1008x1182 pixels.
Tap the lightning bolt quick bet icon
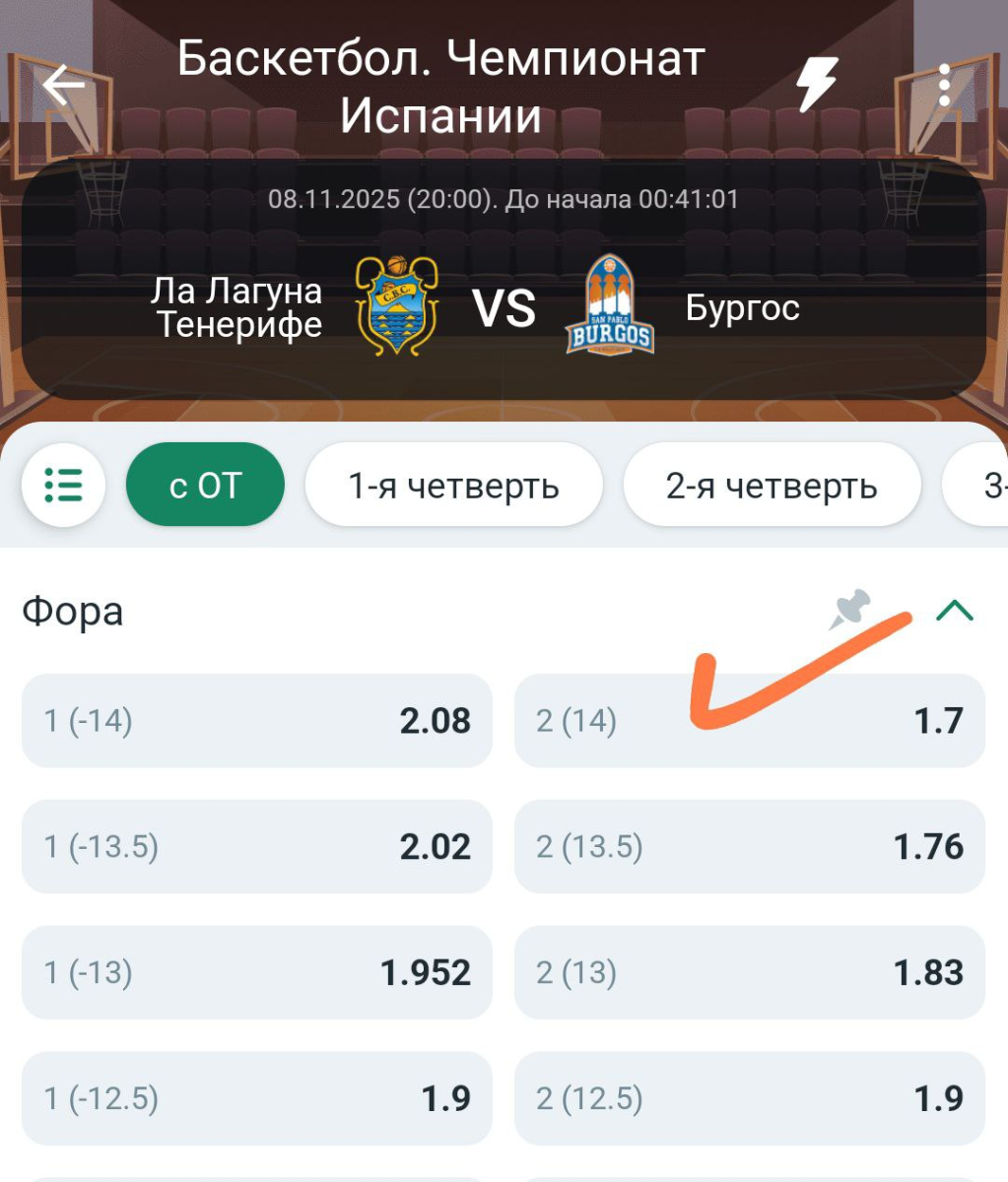pyautogui.click(x=816, y=84)
